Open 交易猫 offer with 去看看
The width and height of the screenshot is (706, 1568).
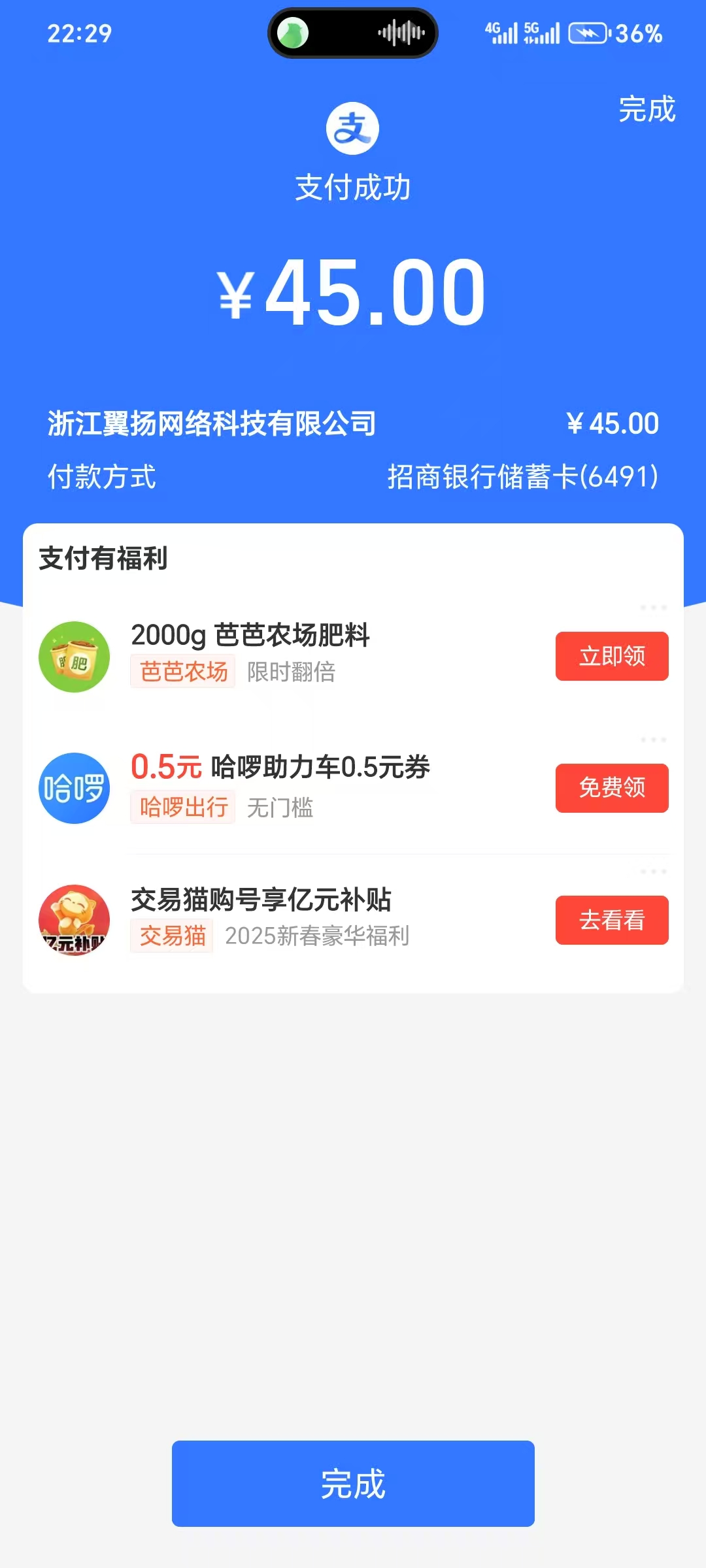(612, 920)
